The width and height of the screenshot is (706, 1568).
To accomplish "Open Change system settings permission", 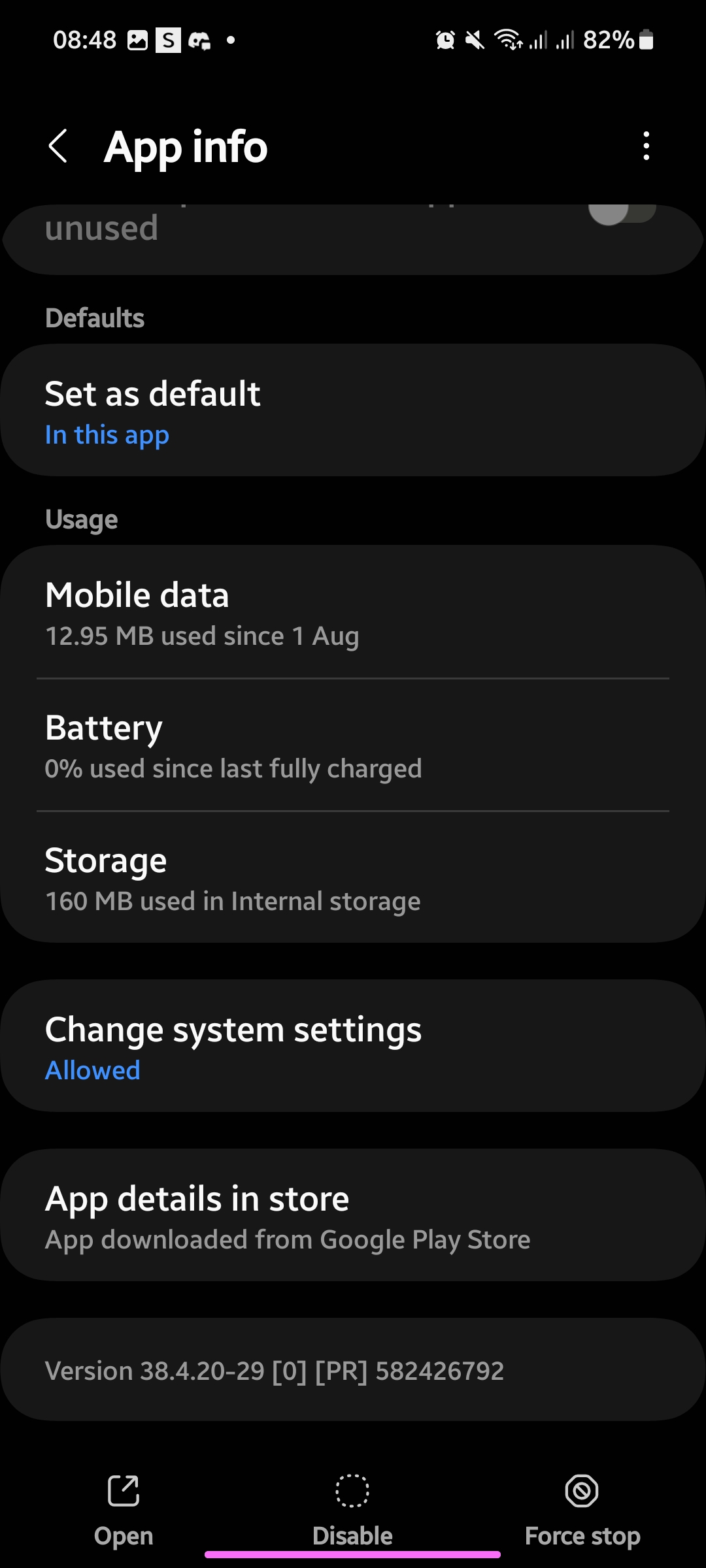I will (353, 1047).
